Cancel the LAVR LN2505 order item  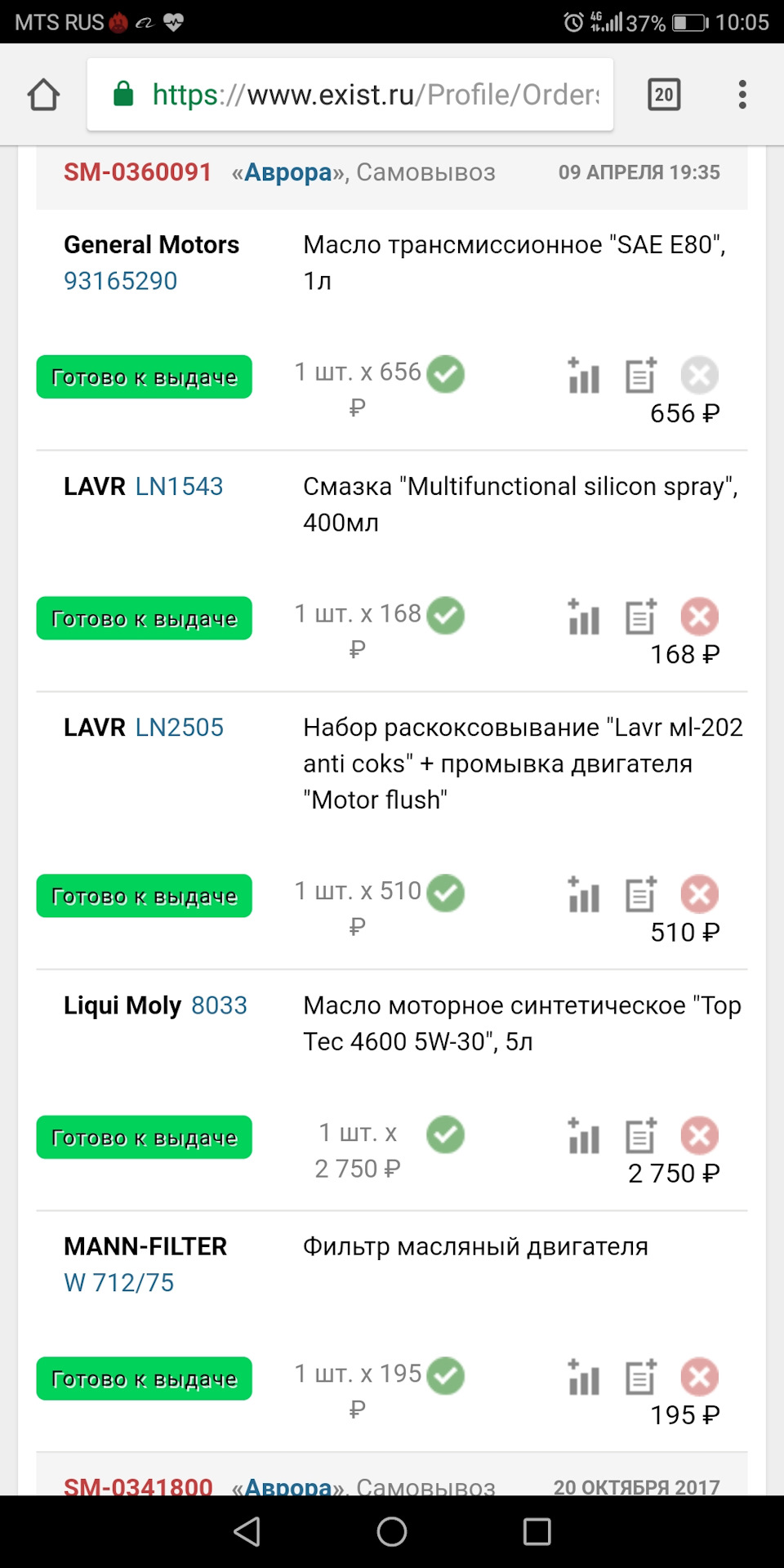point(700,894)
